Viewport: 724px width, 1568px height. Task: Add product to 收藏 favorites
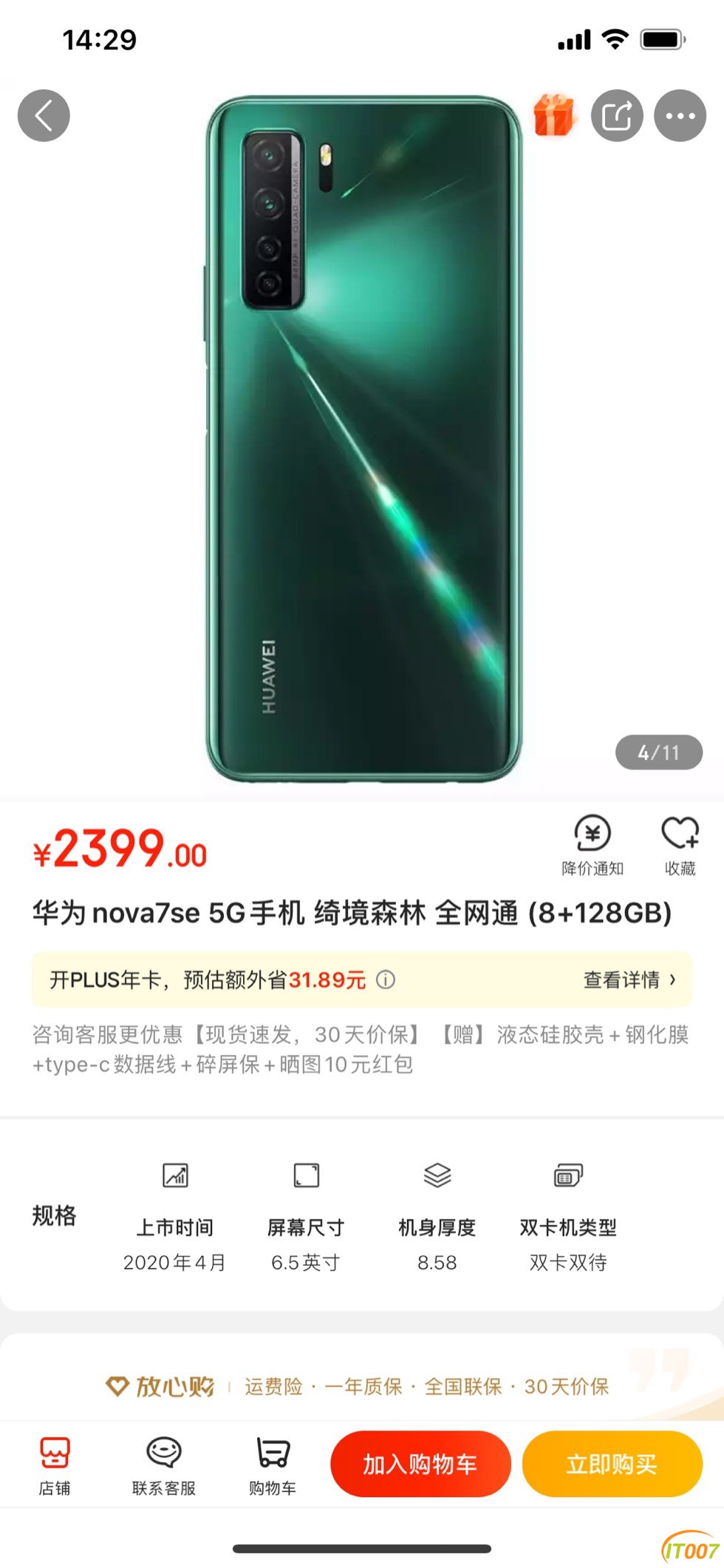[x=680, y=844]
